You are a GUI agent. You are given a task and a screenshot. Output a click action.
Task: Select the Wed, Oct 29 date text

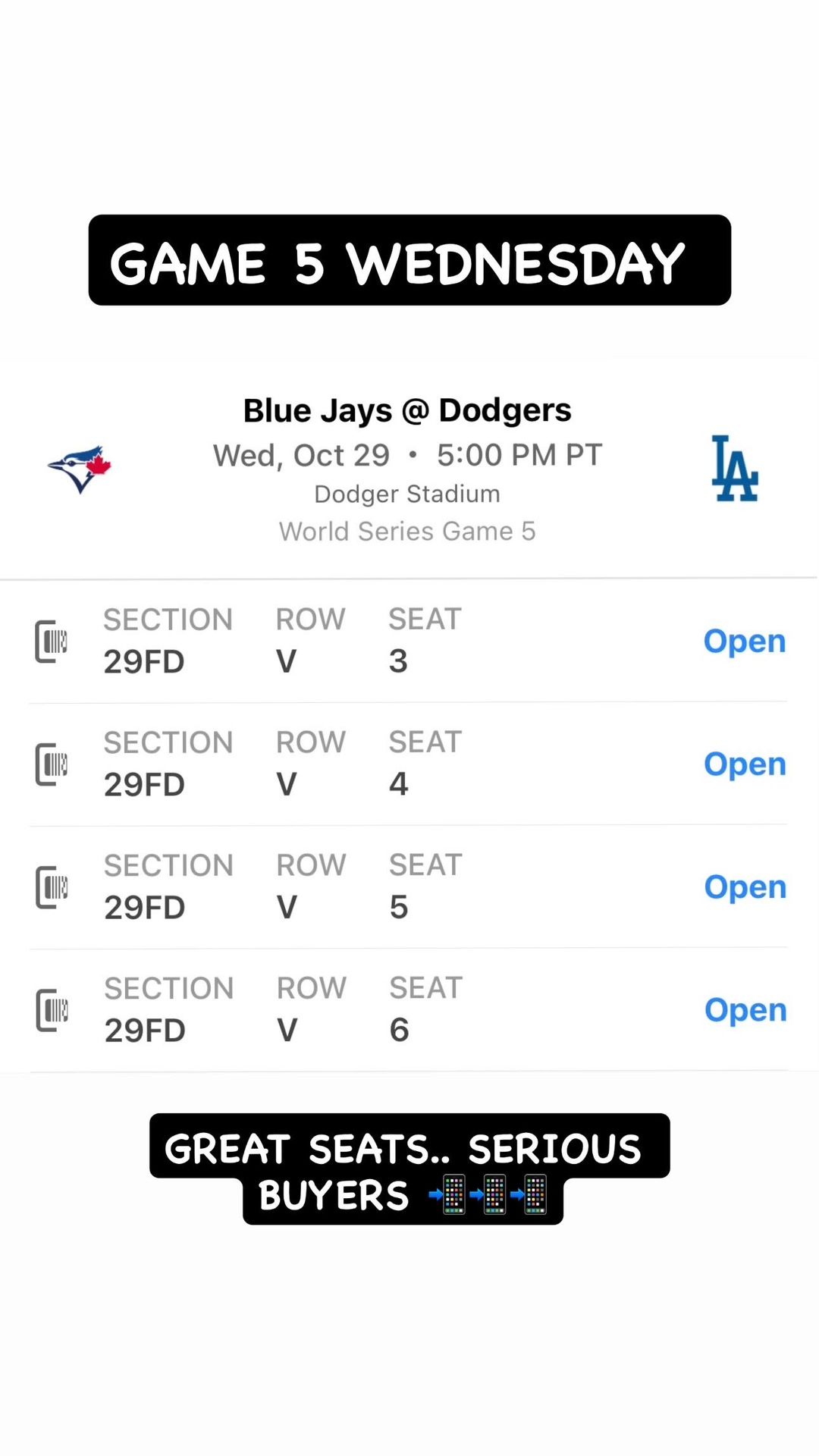pos(301,455)
